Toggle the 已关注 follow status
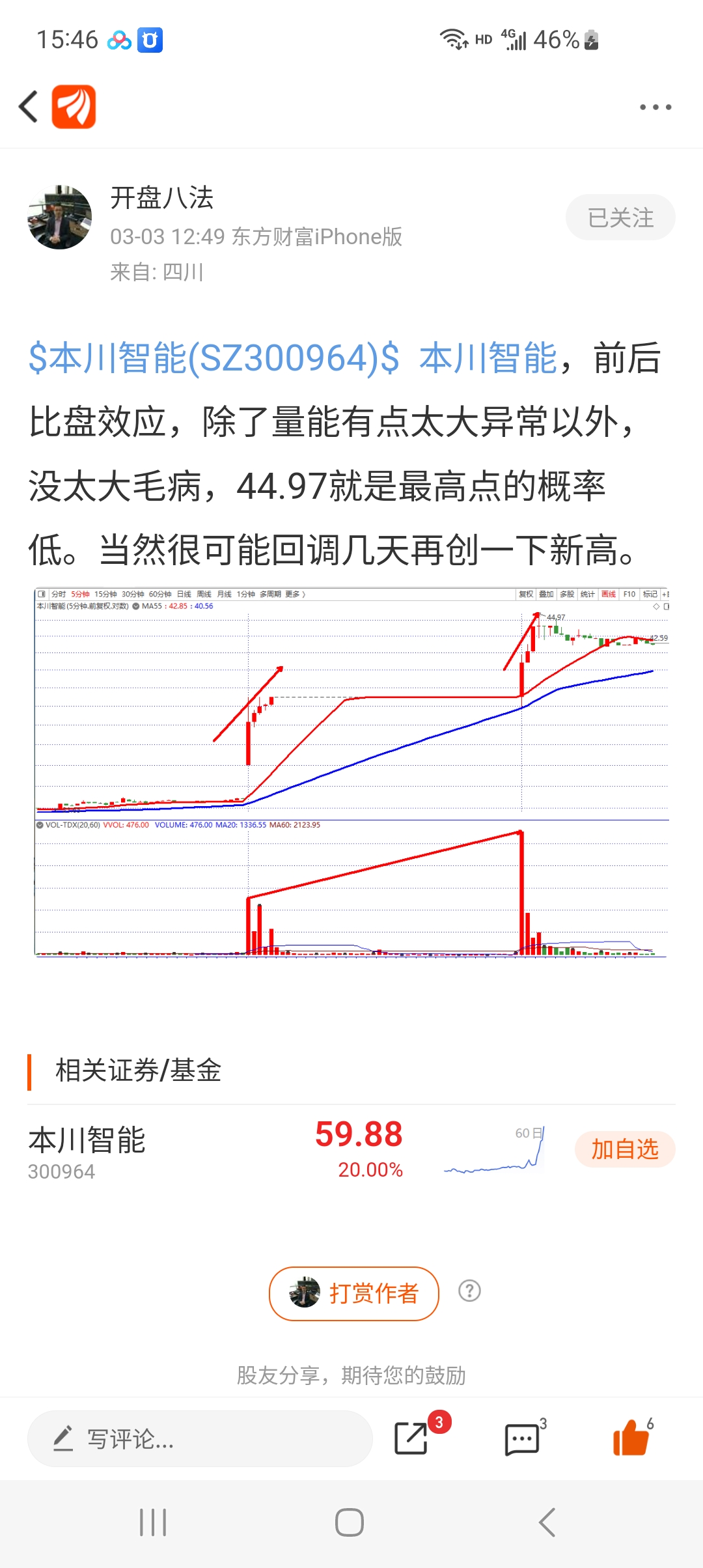The width and height of the screenshot is (703, 1568). pos(620,217)
